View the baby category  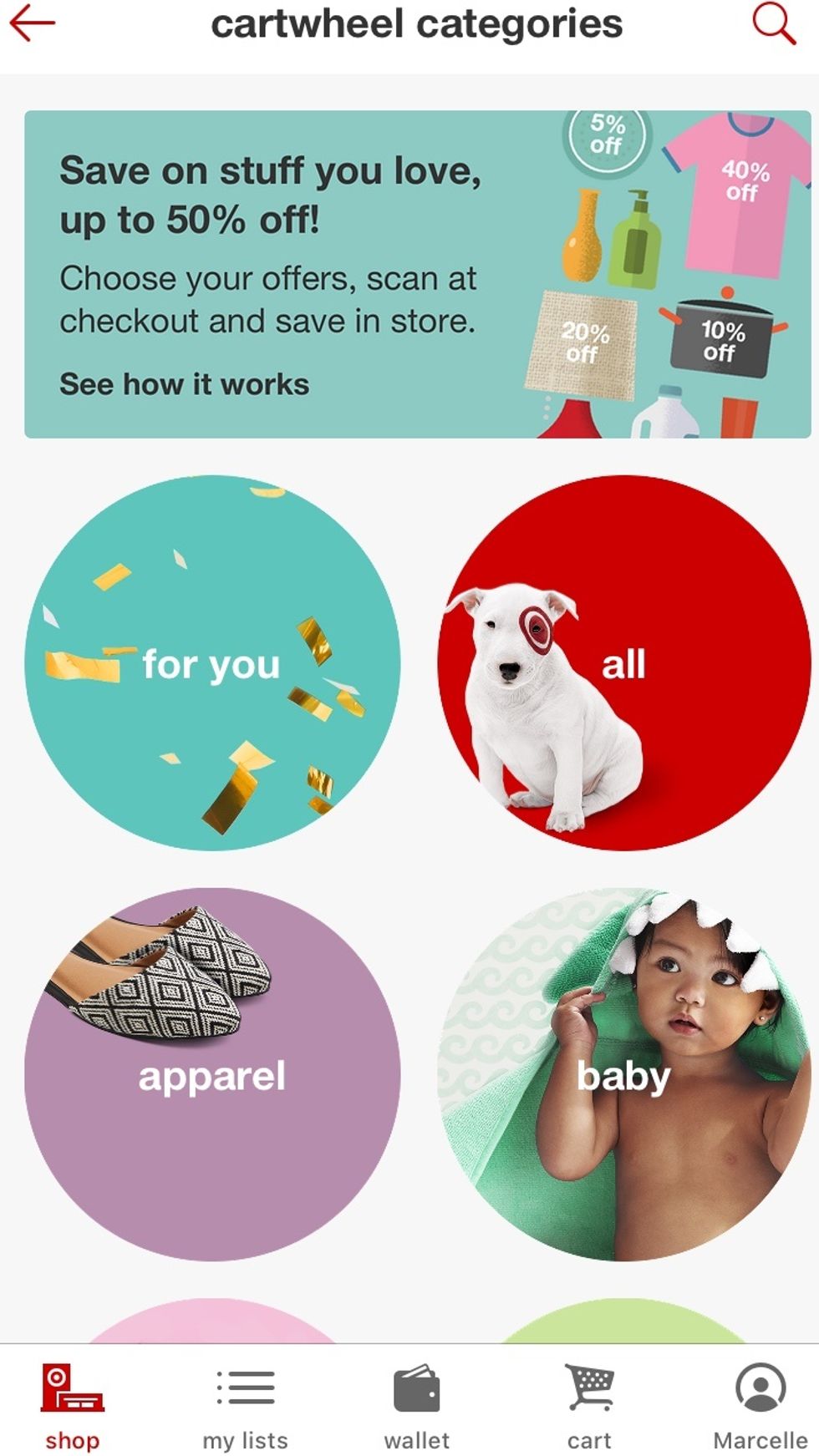coord(623,1074)
